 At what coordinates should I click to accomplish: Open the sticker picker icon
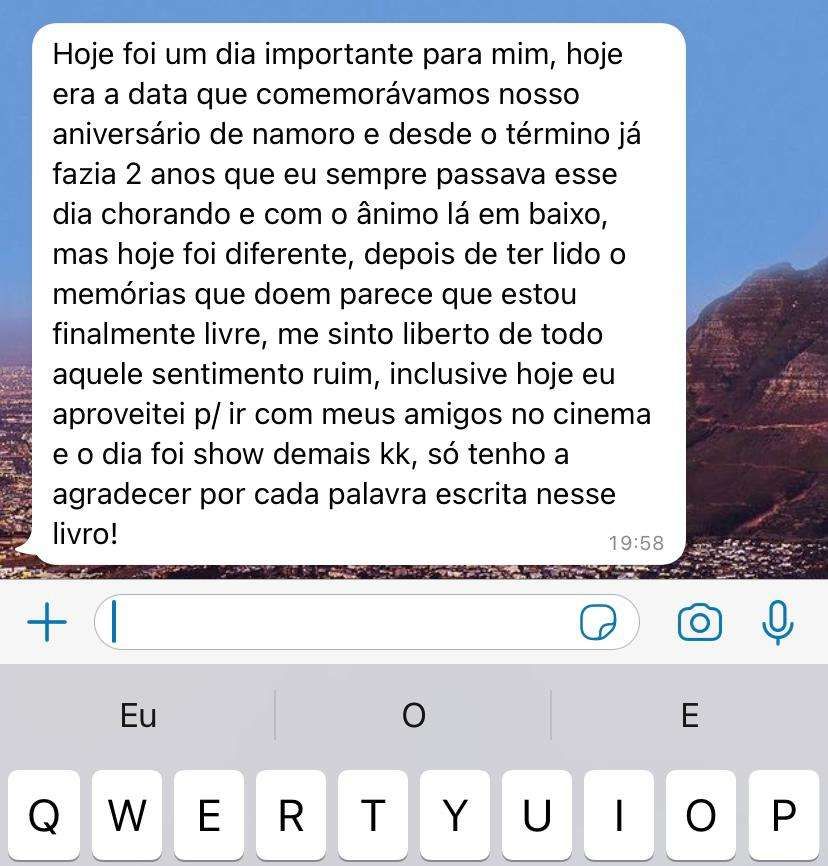[x=598, y=623]
